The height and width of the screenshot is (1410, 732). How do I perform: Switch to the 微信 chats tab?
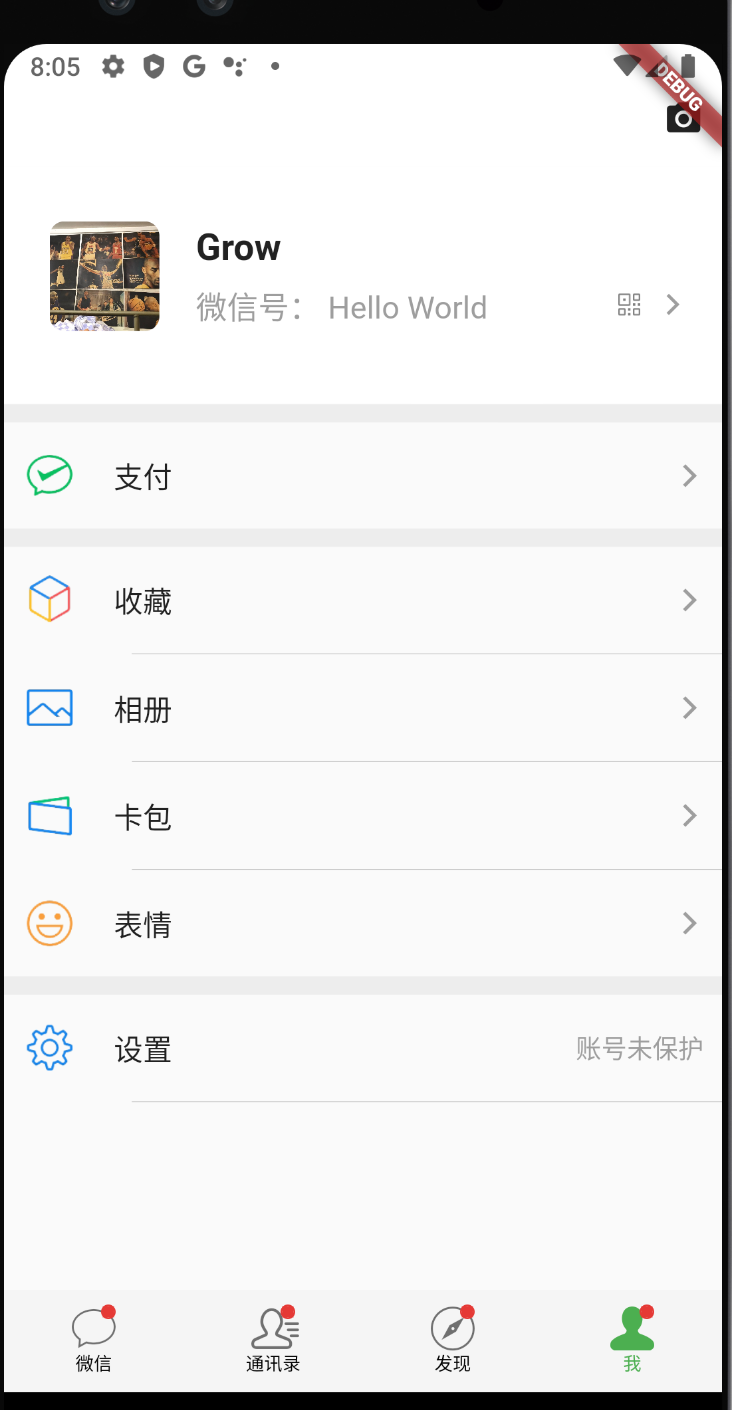pos(93,1340)
